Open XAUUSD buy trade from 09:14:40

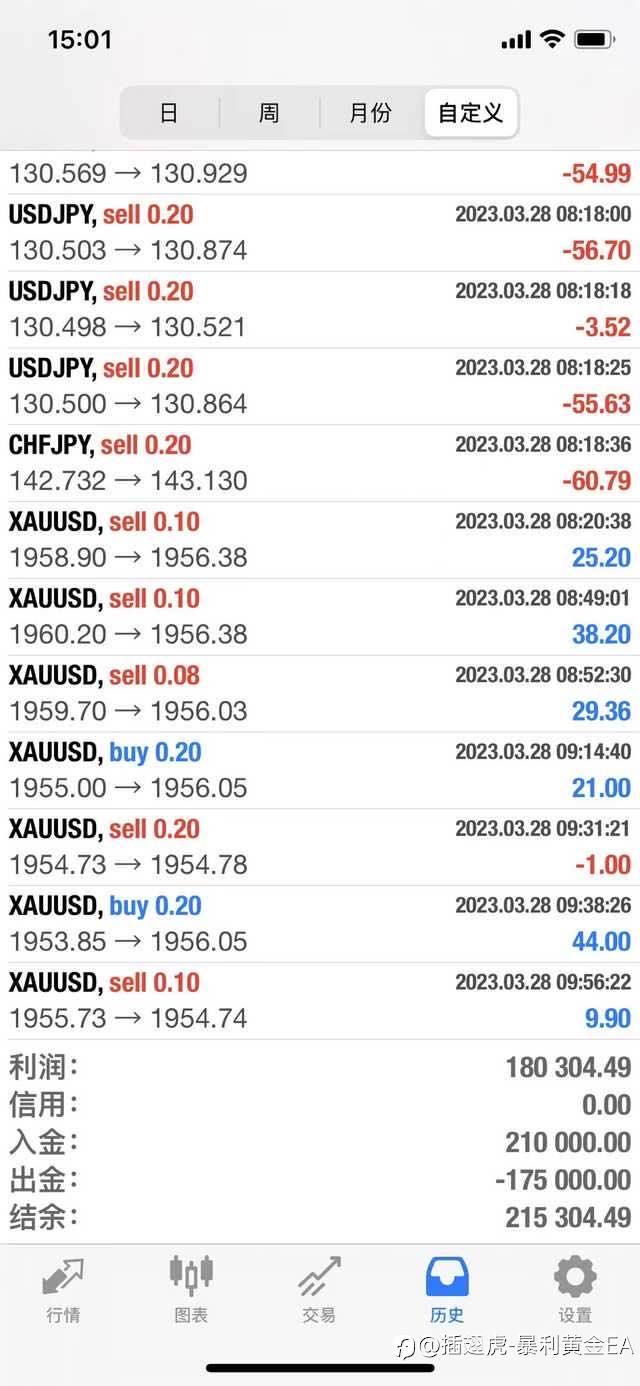point(320,771)
